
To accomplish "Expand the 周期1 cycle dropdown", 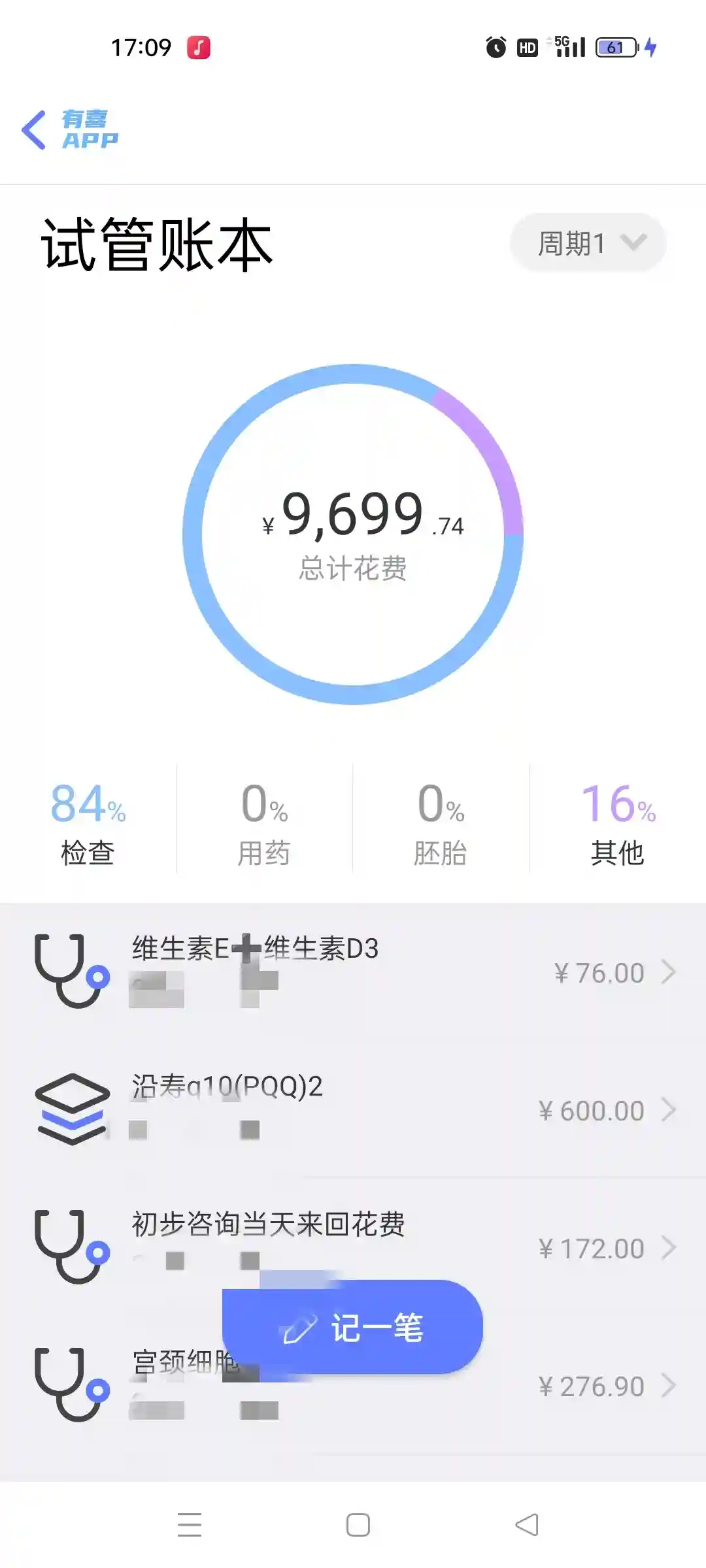I will 588,243.
